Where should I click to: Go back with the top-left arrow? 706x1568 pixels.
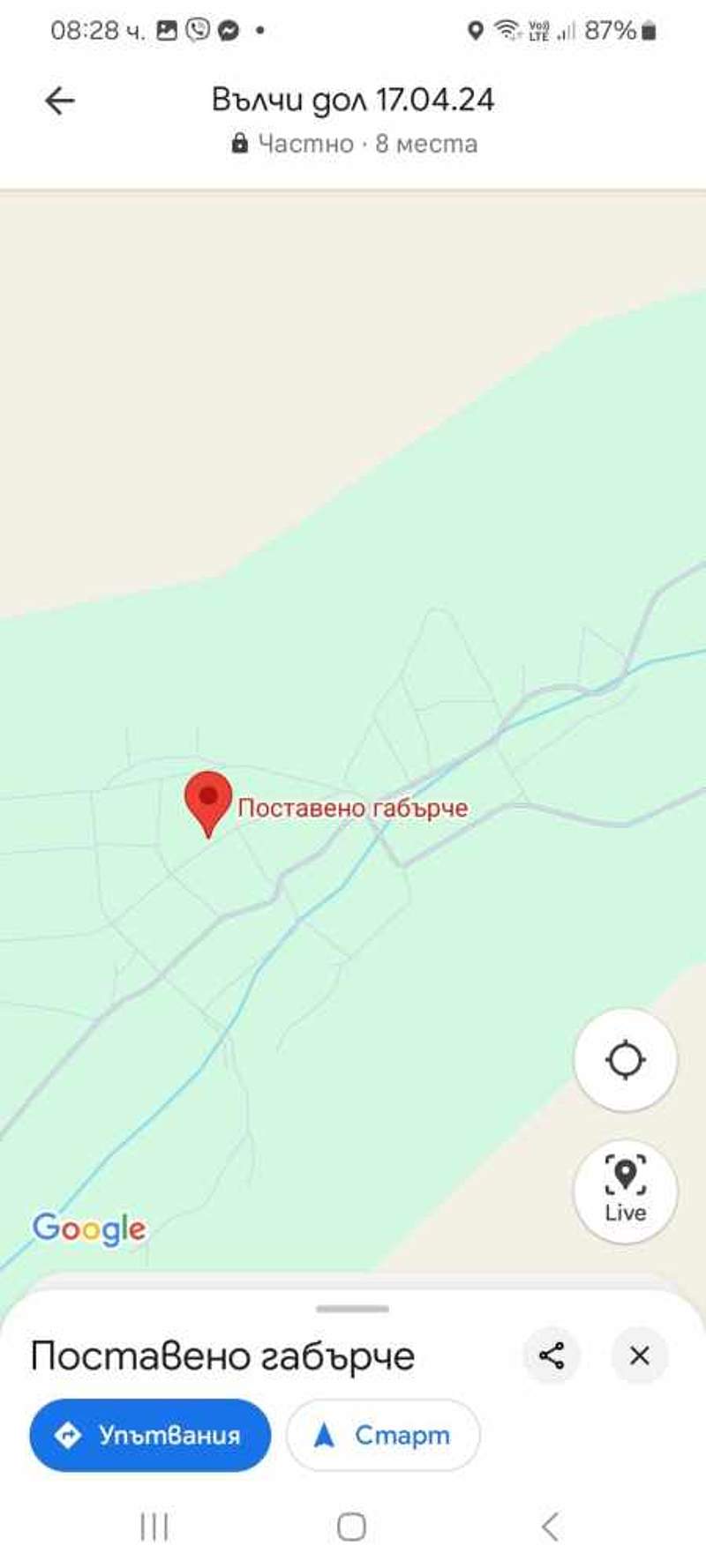click(x=59, y=101)
